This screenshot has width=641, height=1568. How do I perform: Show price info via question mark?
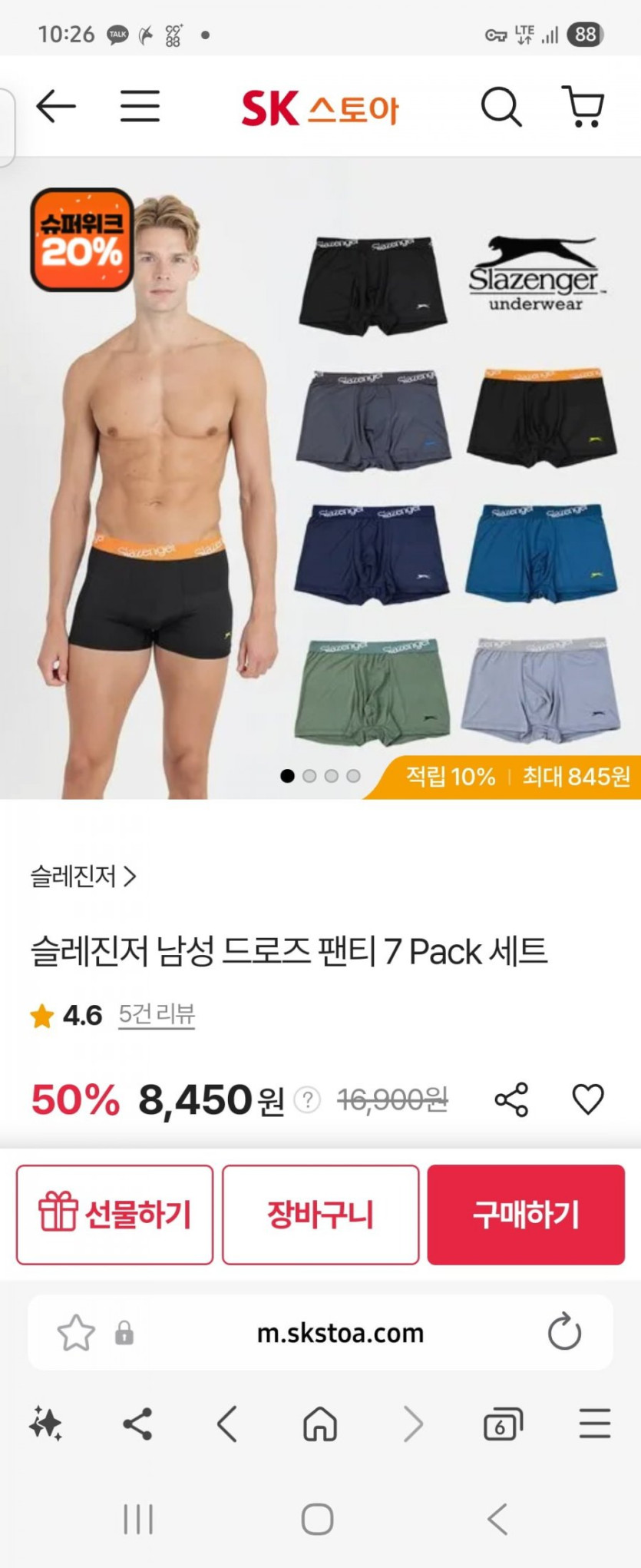pyautogui.click(x=307, y=1100)
